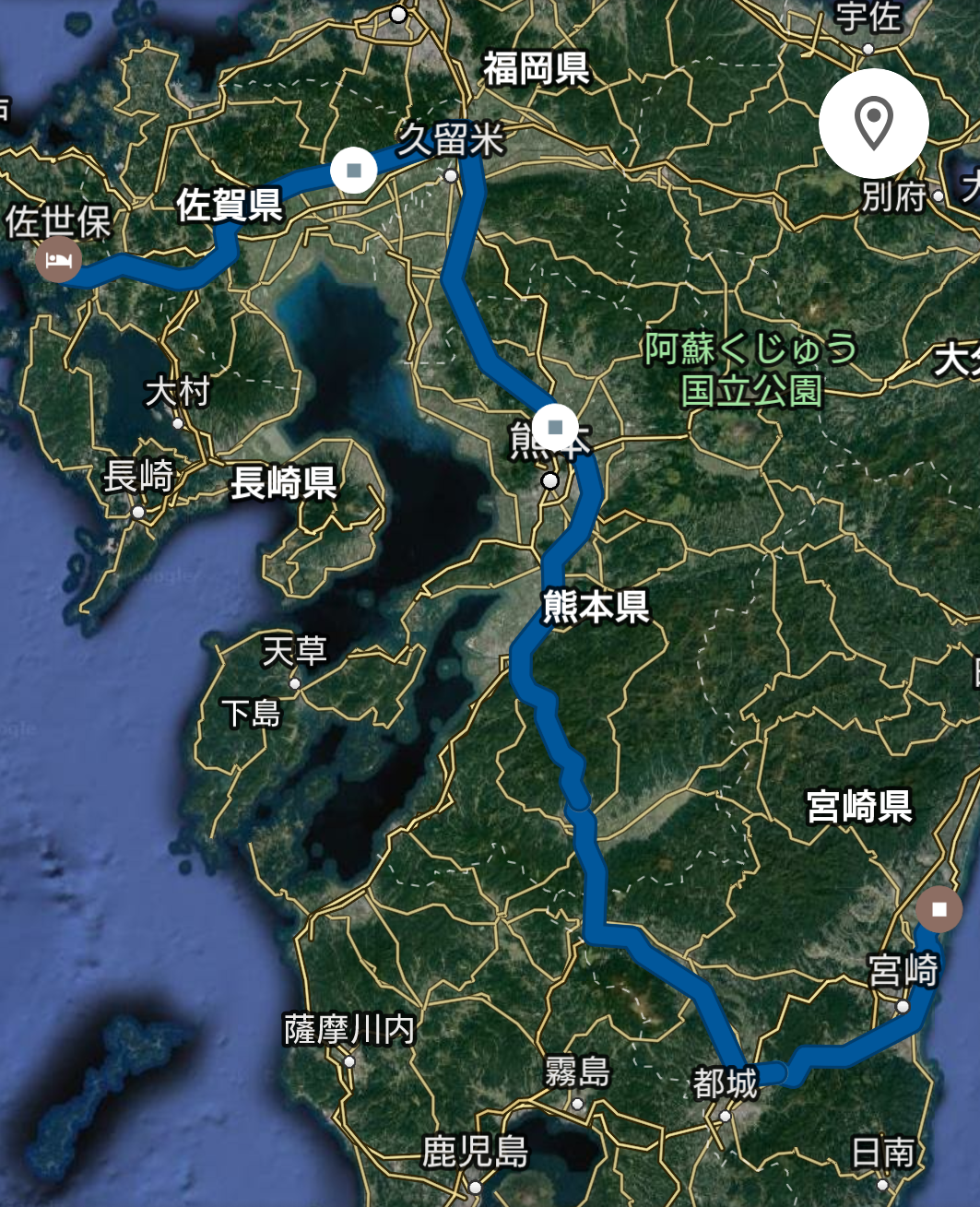Select the stop marker at 熊本
Image resolution: width=980 pixels, height=1207 pixels.
point(555,427)
